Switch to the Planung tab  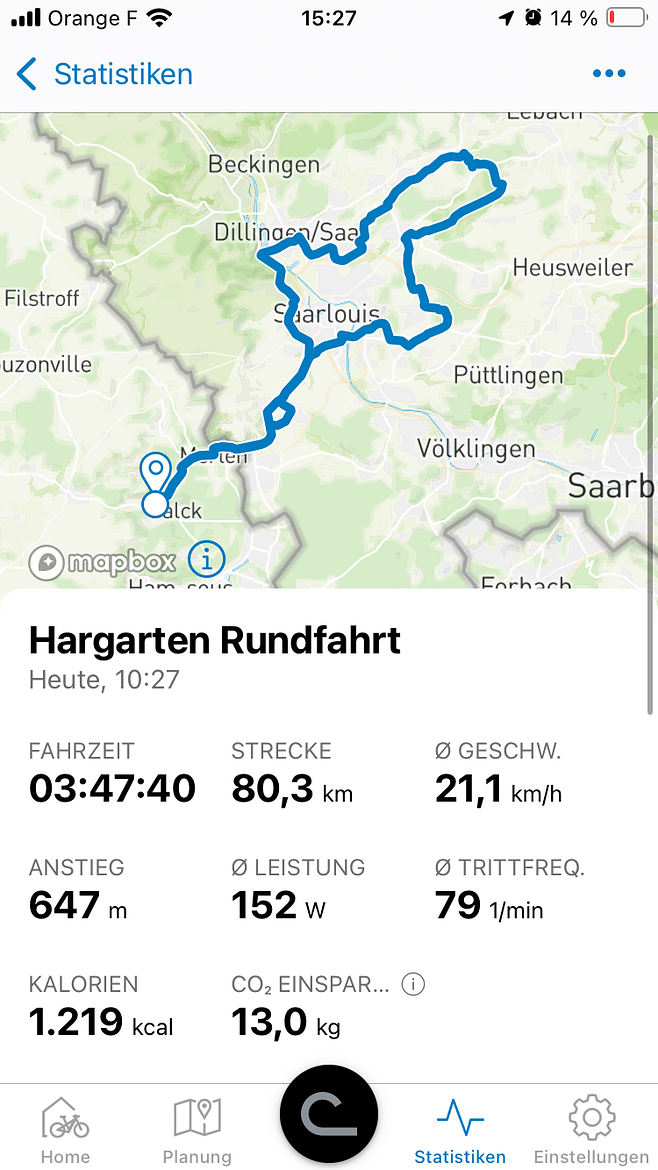[197, 1129]
